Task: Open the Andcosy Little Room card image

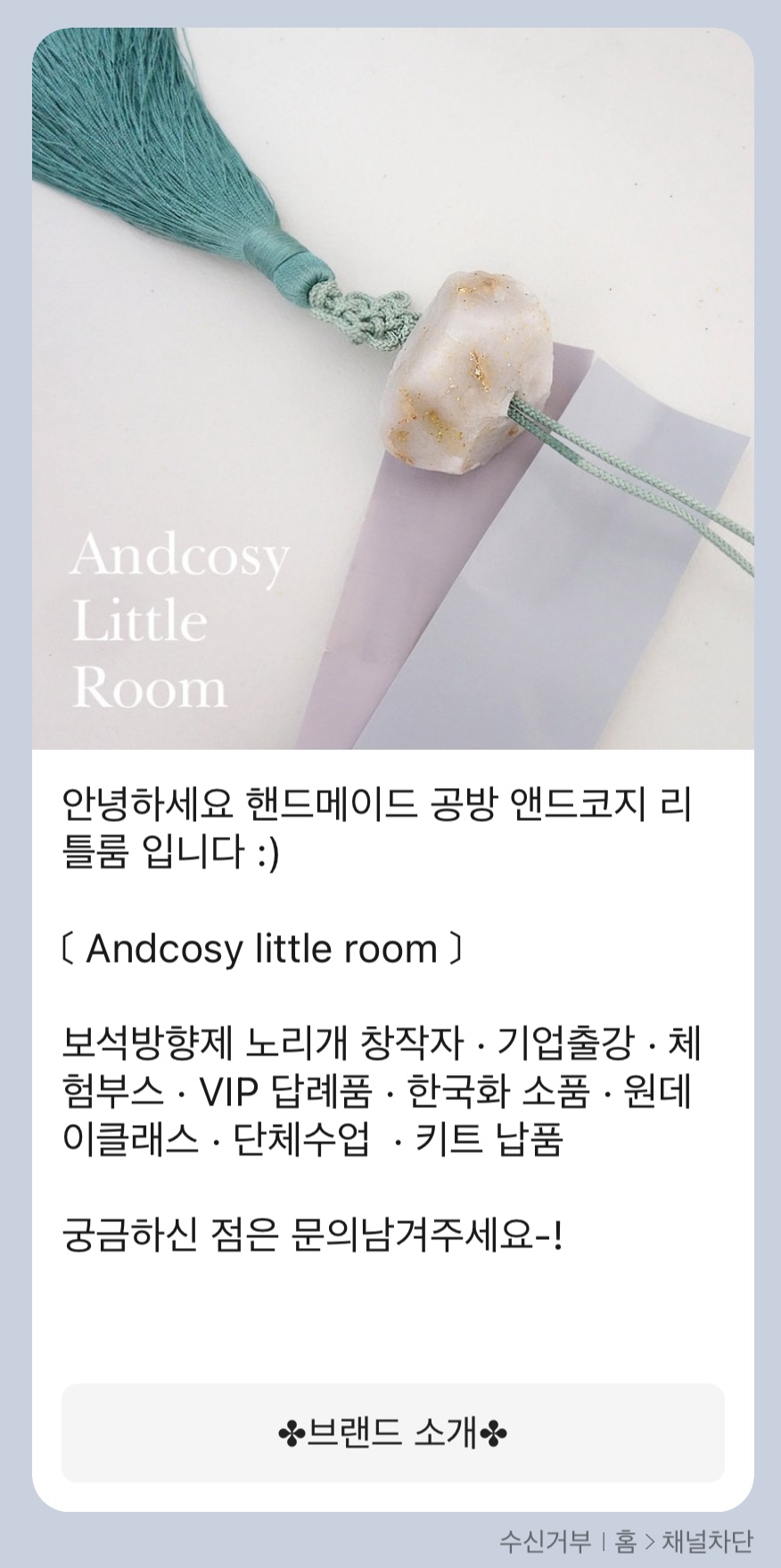Action: [x=392, y=389]
